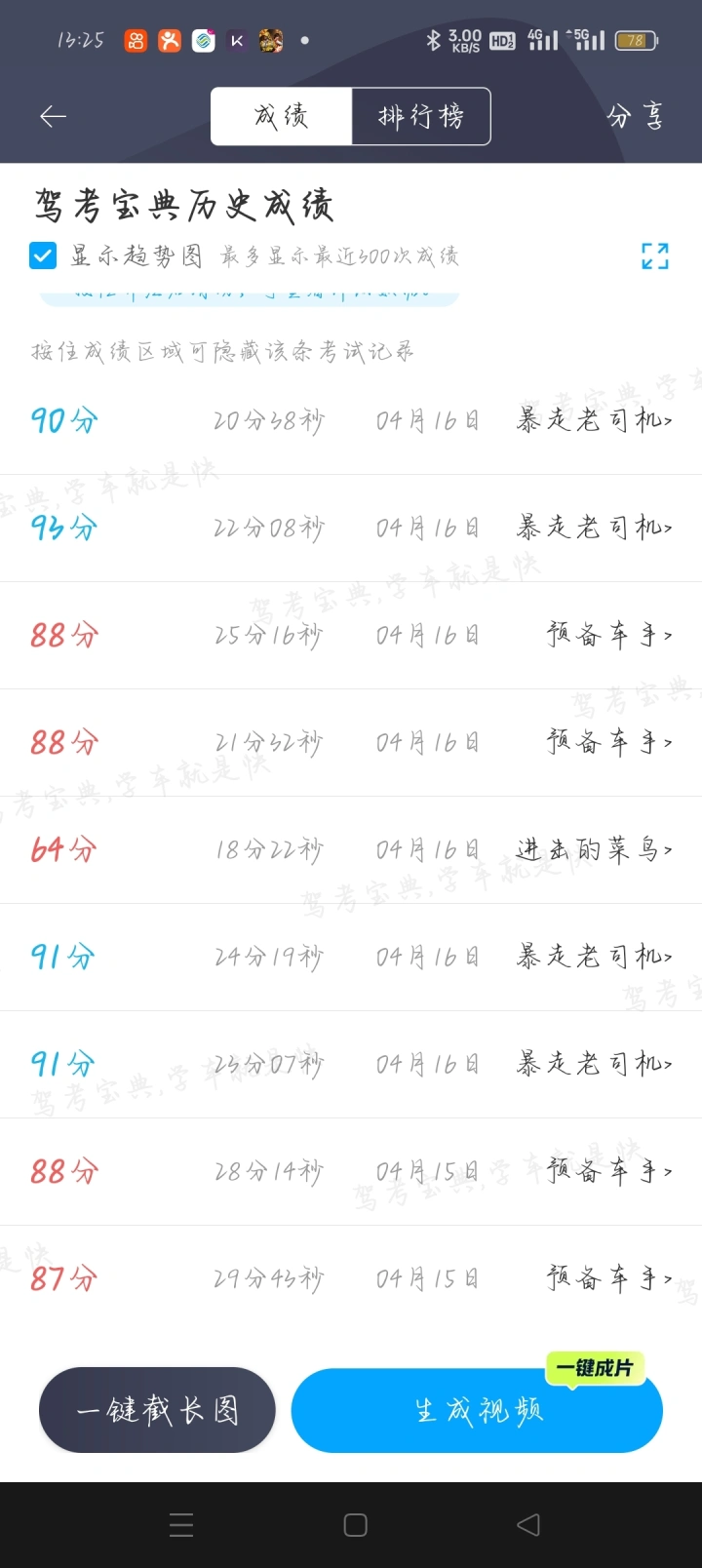This screenshot has height=1568, width=702.
Task: Open the 93分 exam record
Action: coord(351,529)
